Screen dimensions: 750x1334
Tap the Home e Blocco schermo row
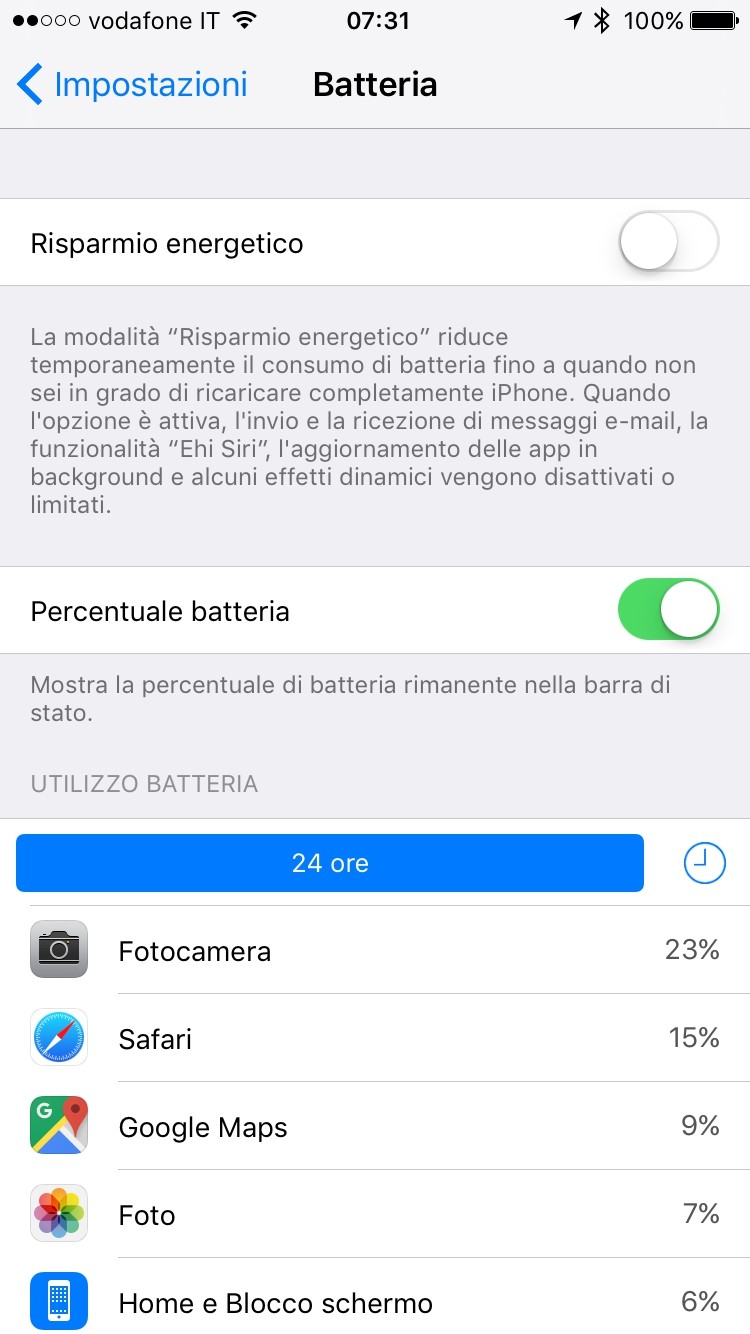[375, 1296]
